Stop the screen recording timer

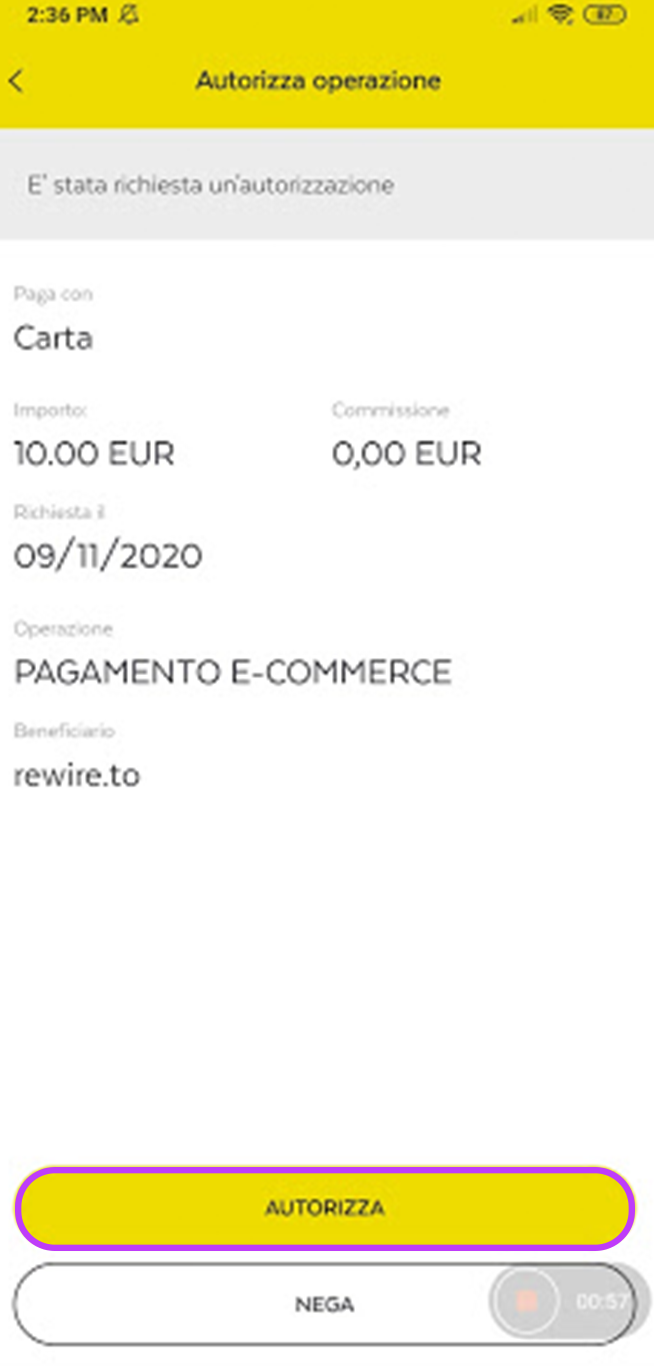tap(527, 1301)
